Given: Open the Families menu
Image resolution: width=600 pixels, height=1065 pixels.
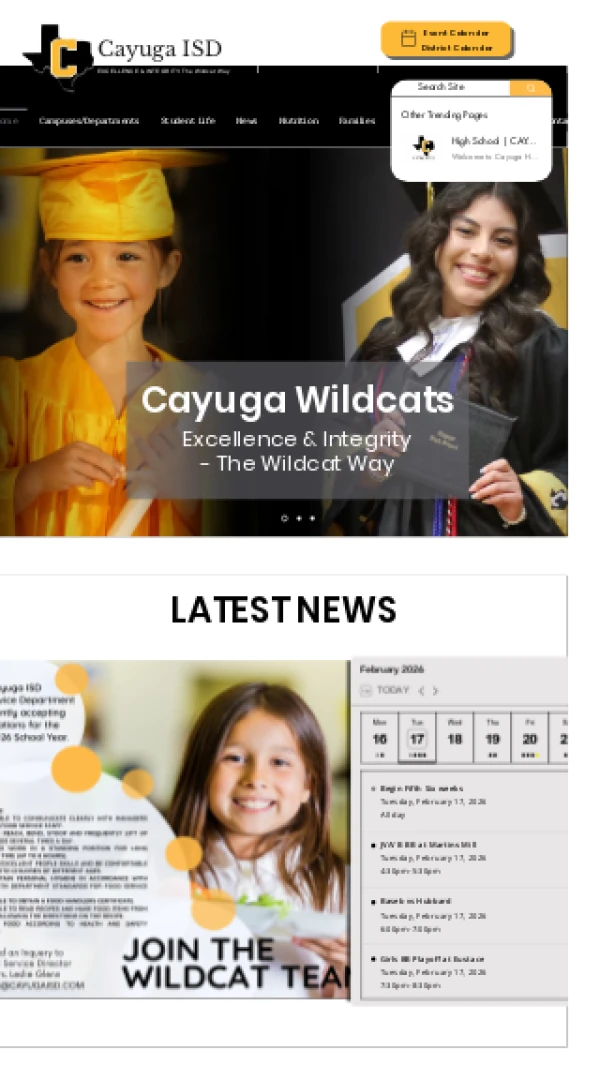Looking at the screenshot, I should click(357, 121).
